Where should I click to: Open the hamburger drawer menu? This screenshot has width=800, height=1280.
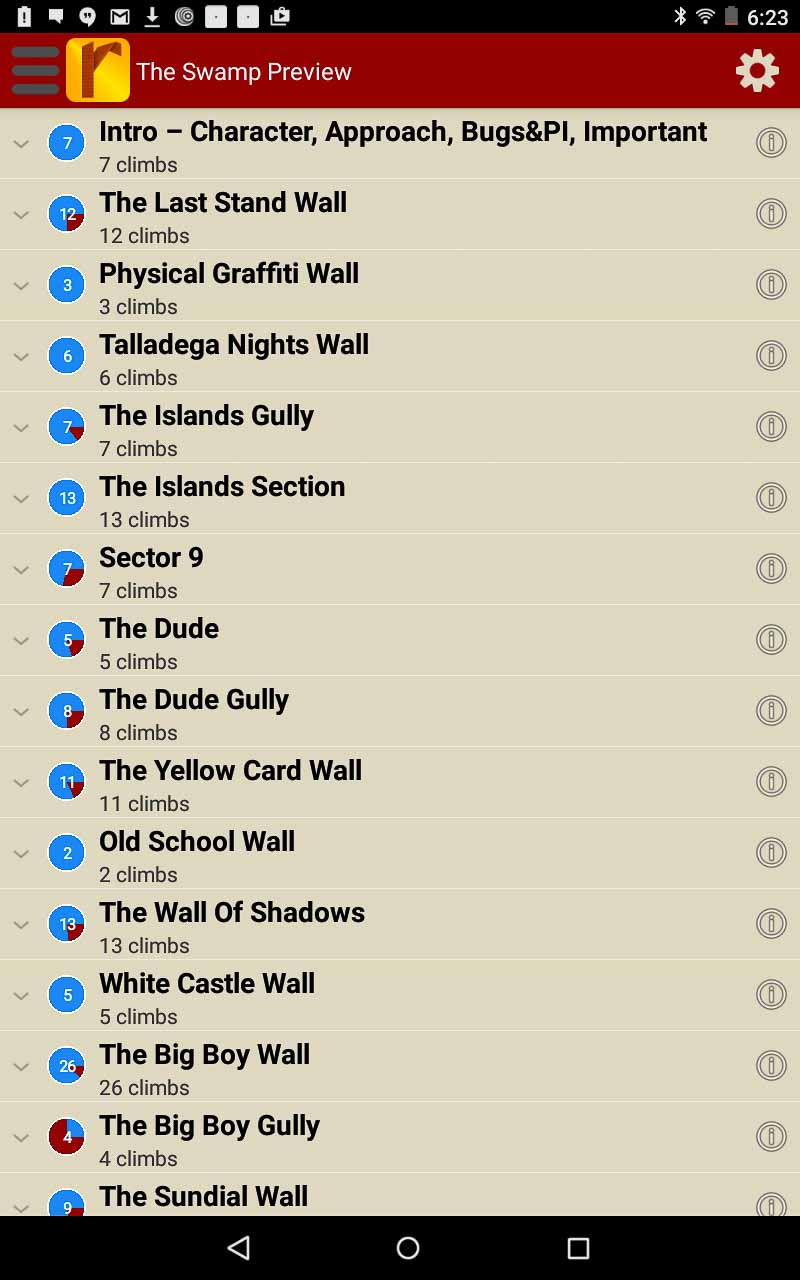point(35,71)
